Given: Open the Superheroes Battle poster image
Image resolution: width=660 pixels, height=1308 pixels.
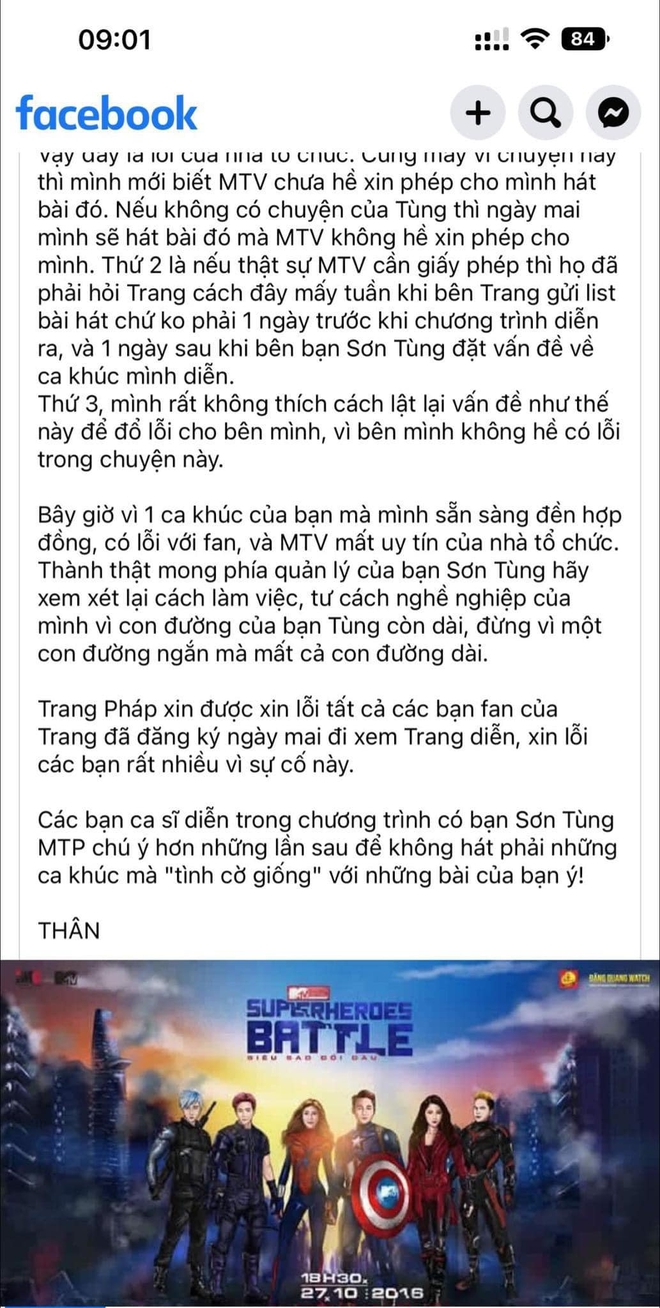Looking at the screenshot, I should pos(330,1130).
